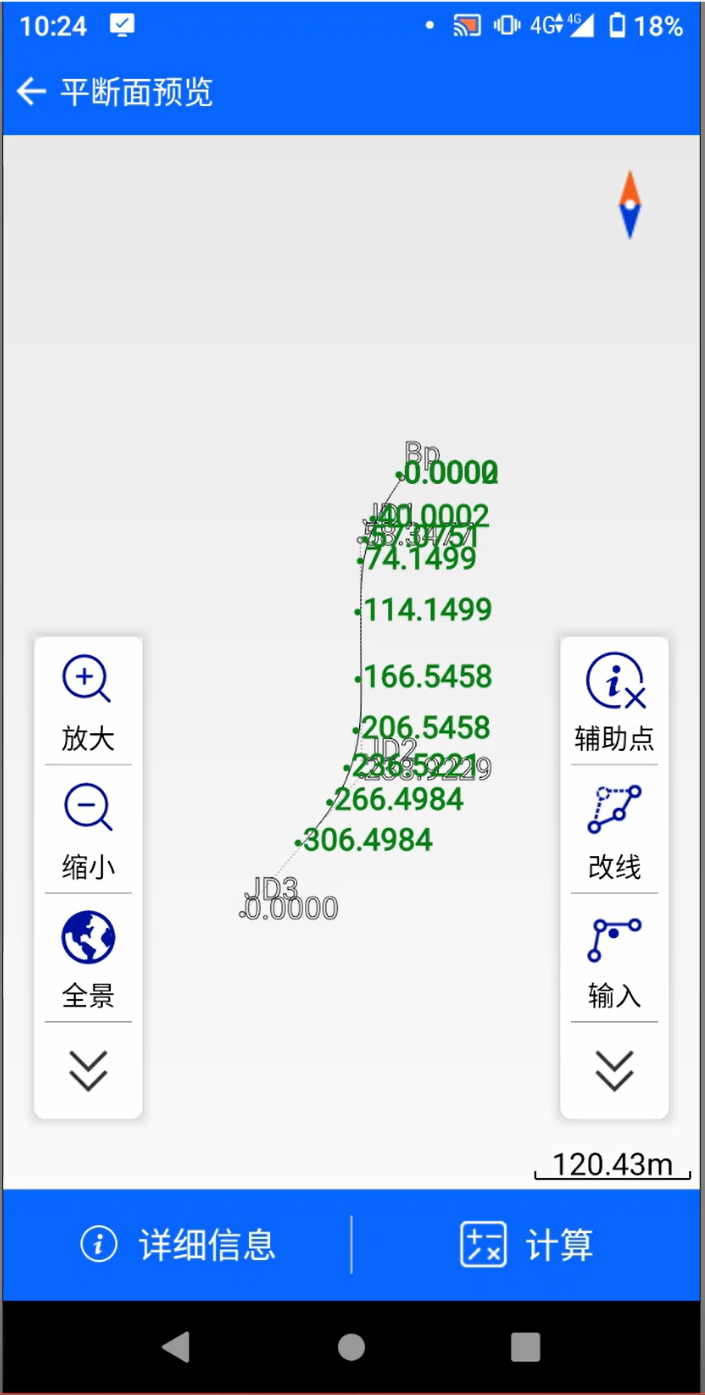Go to the system home screen
Screen dimensions: 705x1395
click(x=351, y=1346)
